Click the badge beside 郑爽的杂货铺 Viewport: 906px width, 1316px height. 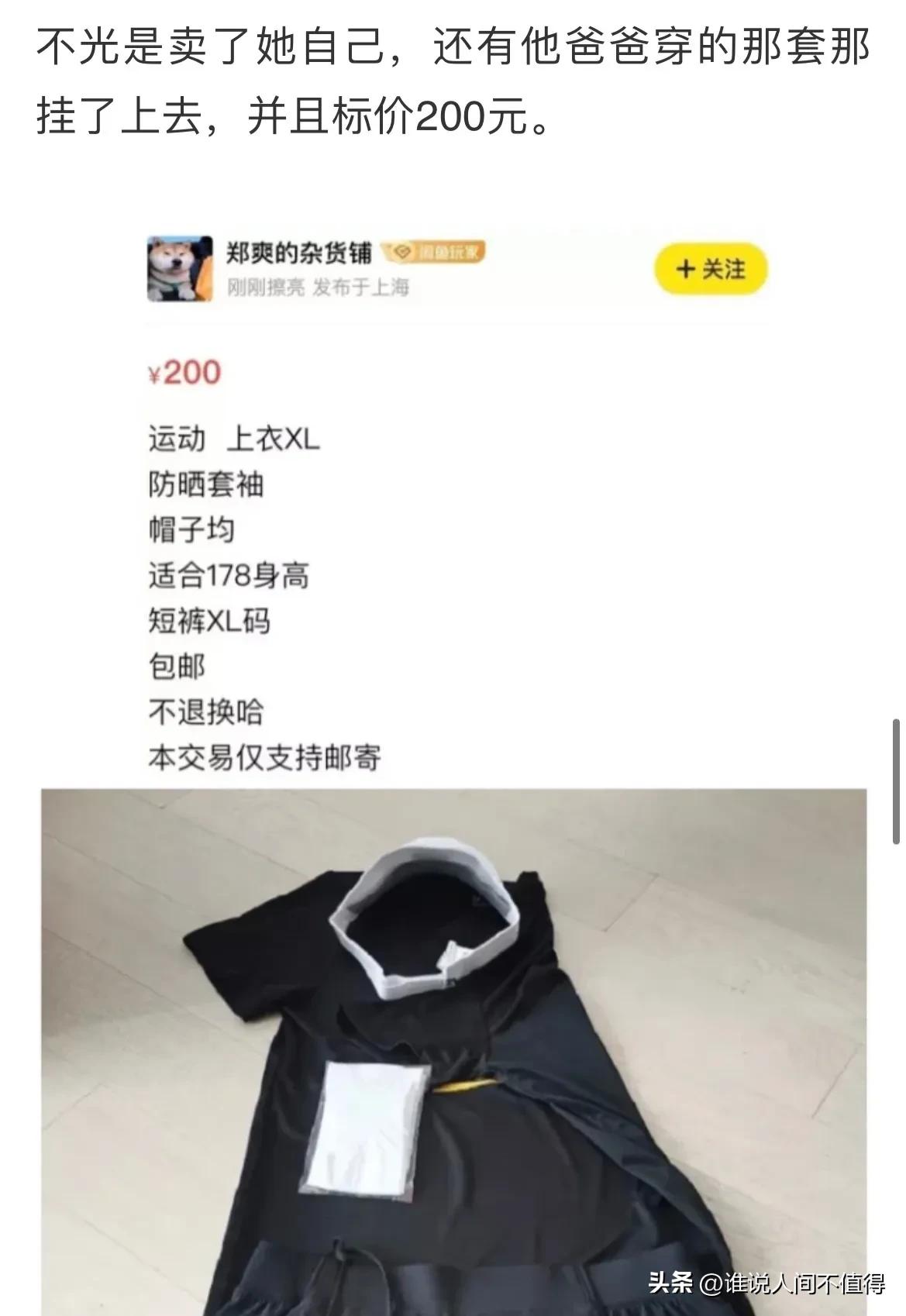(434, 251)
